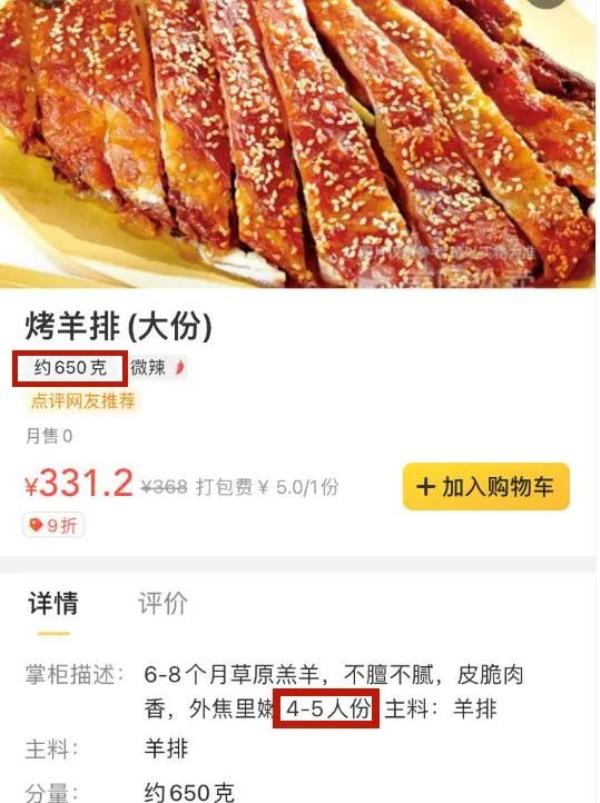
Task: Add the roast lamb ribs to cart
Action: [x=486, y=487]
